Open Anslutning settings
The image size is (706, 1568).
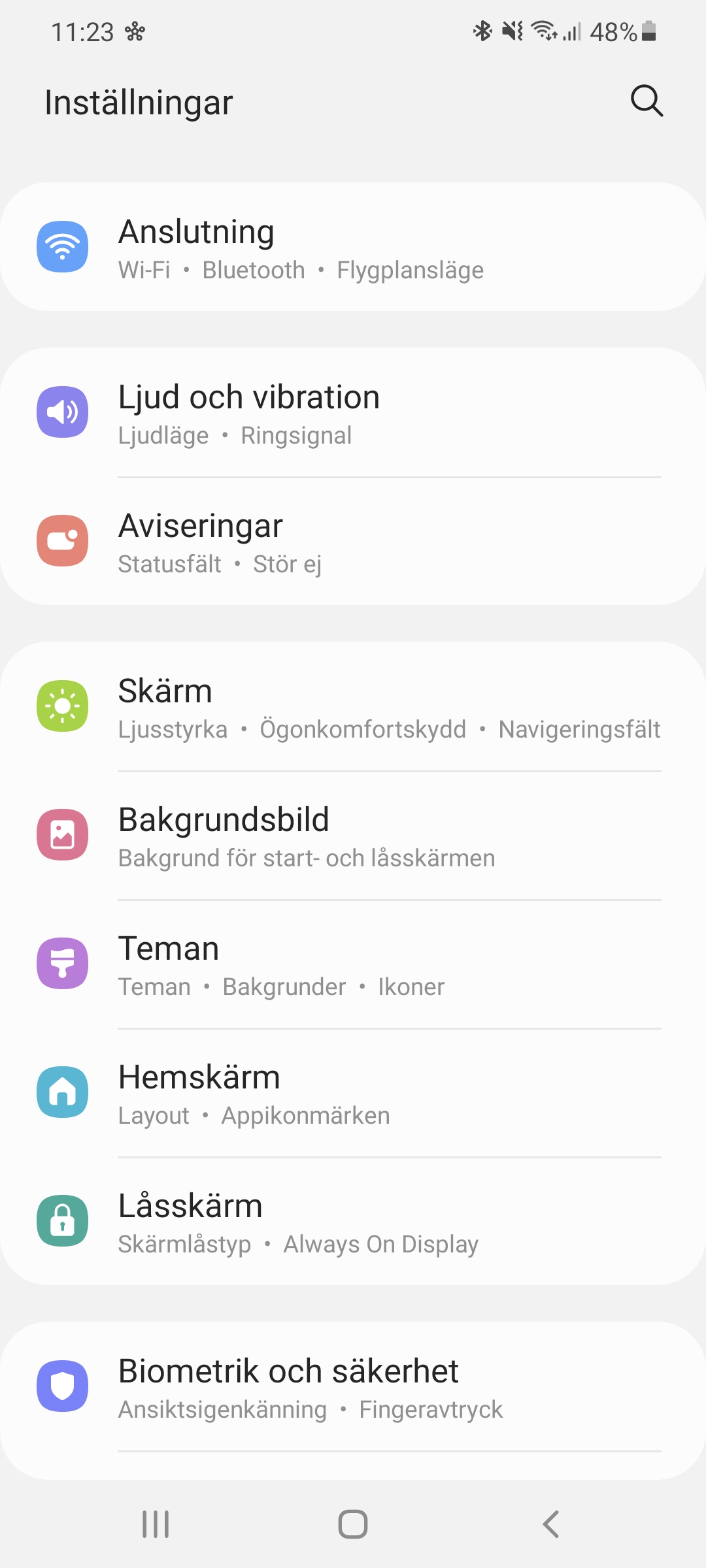[353, 247]
